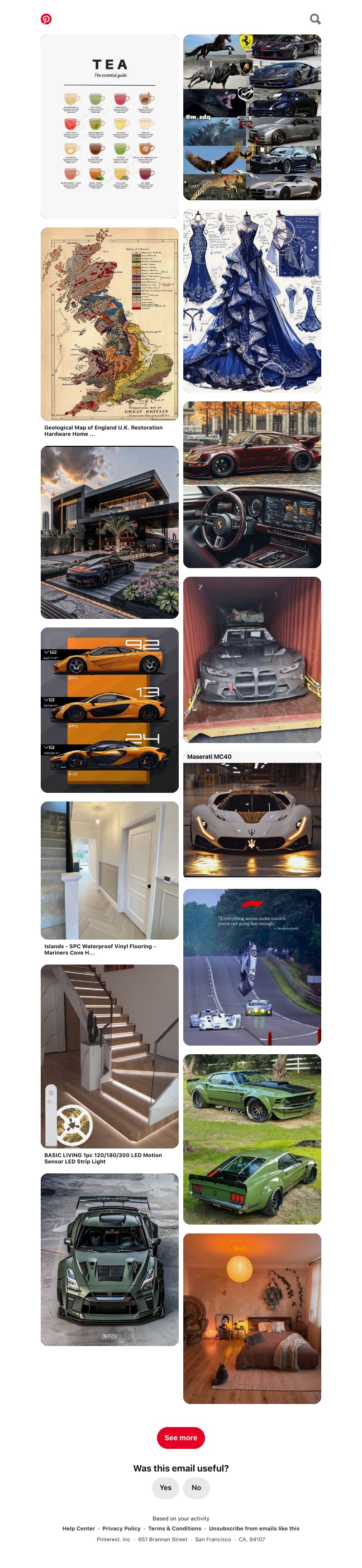Viewport: 362px width, 1568px height.
Task: Open the matte green GT-R pin
Action: point(110,1259)
